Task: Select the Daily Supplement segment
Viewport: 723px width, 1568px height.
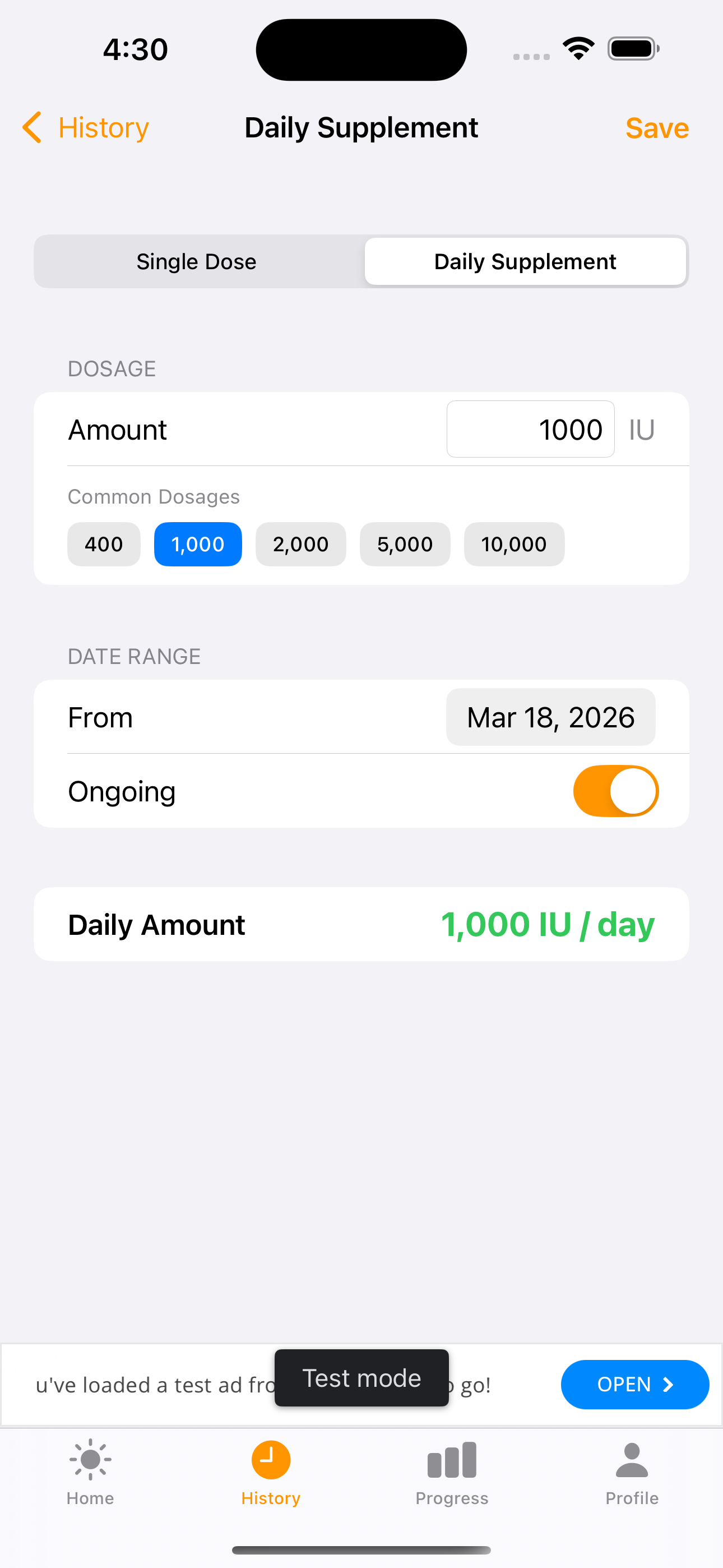Action: (525, 262)
